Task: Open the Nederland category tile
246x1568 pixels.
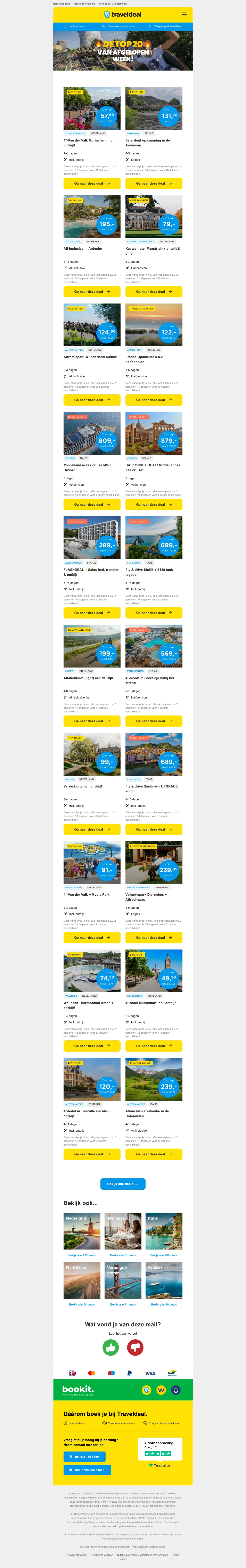Action: [82, 1231]
